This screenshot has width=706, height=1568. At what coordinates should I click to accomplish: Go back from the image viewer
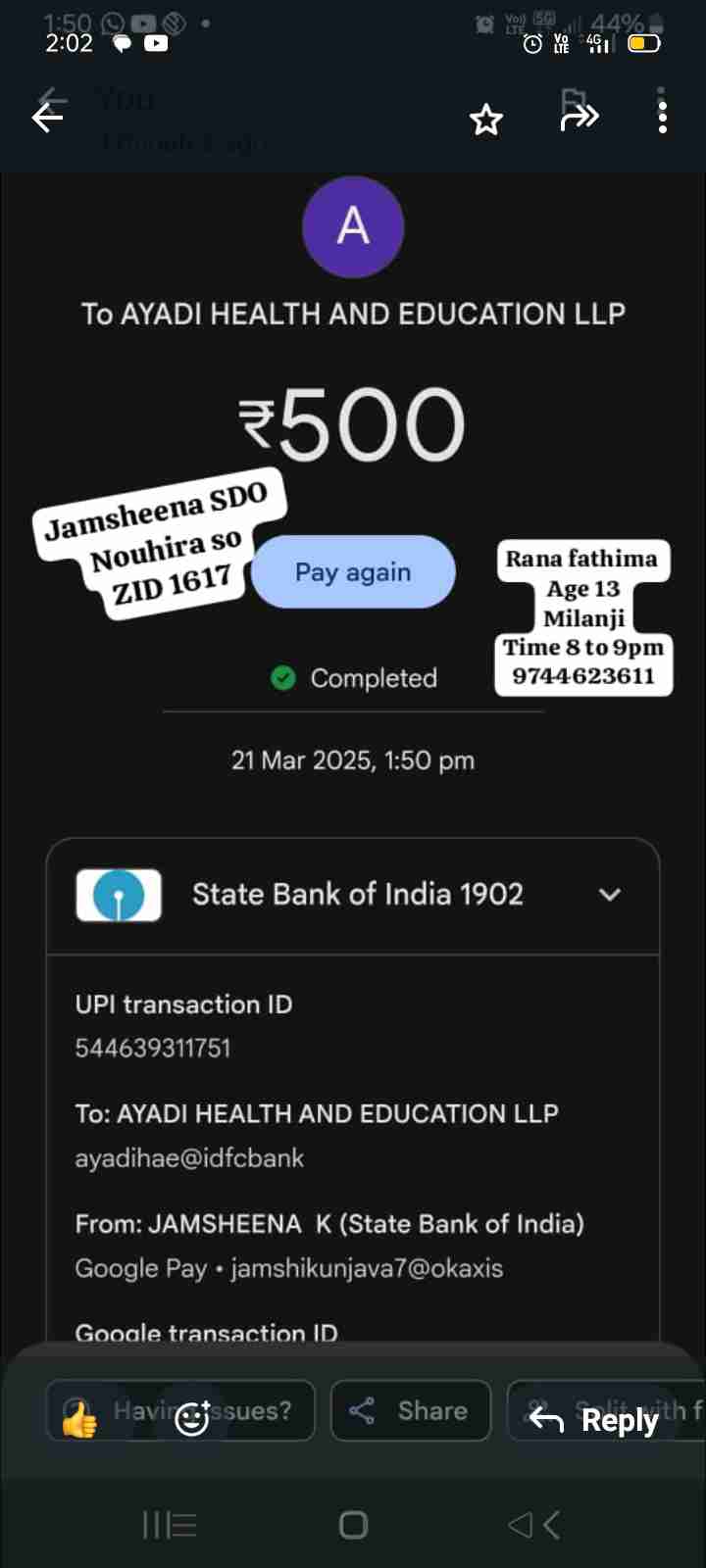[x=47, y=119]
